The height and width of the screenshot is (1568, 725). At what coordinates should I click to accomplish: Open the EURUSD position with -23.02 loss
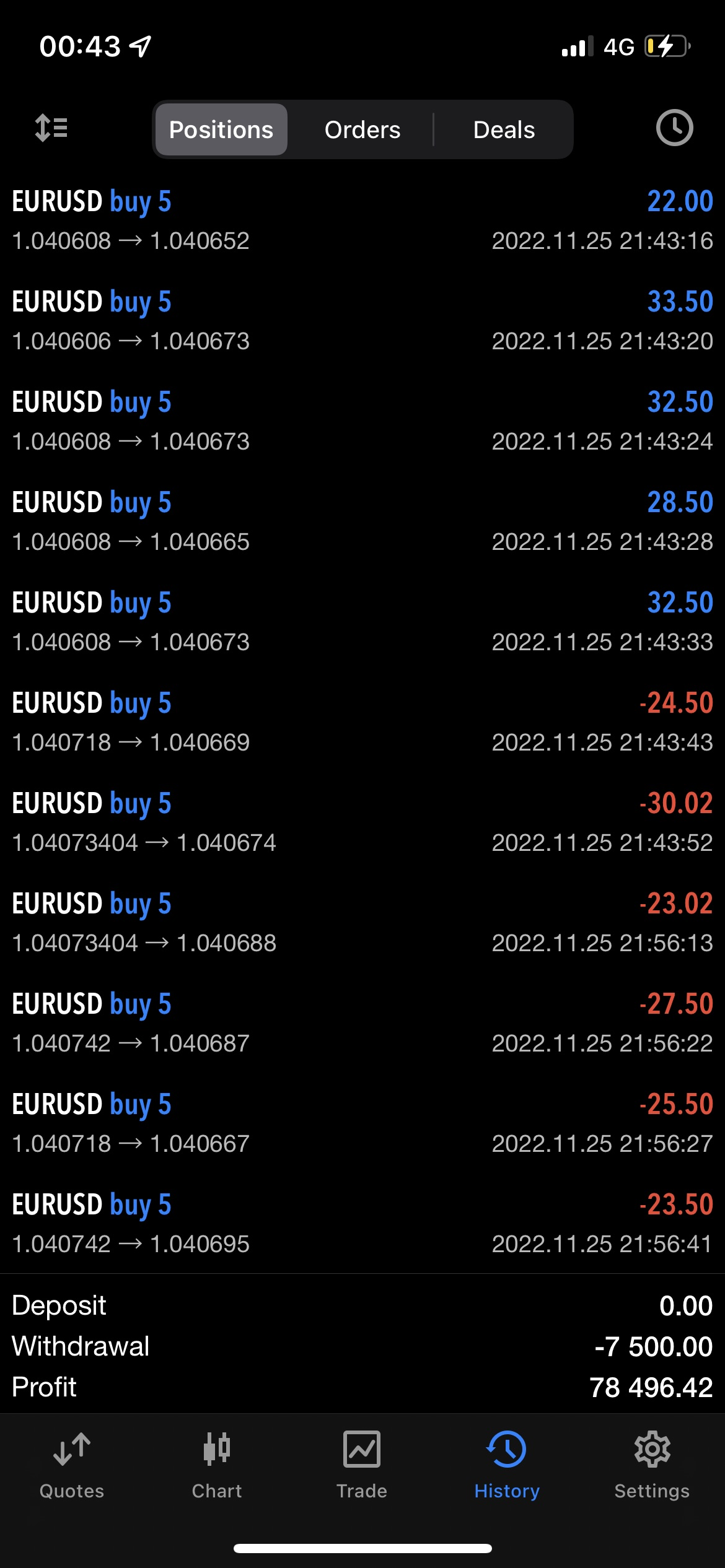point(362,923)
